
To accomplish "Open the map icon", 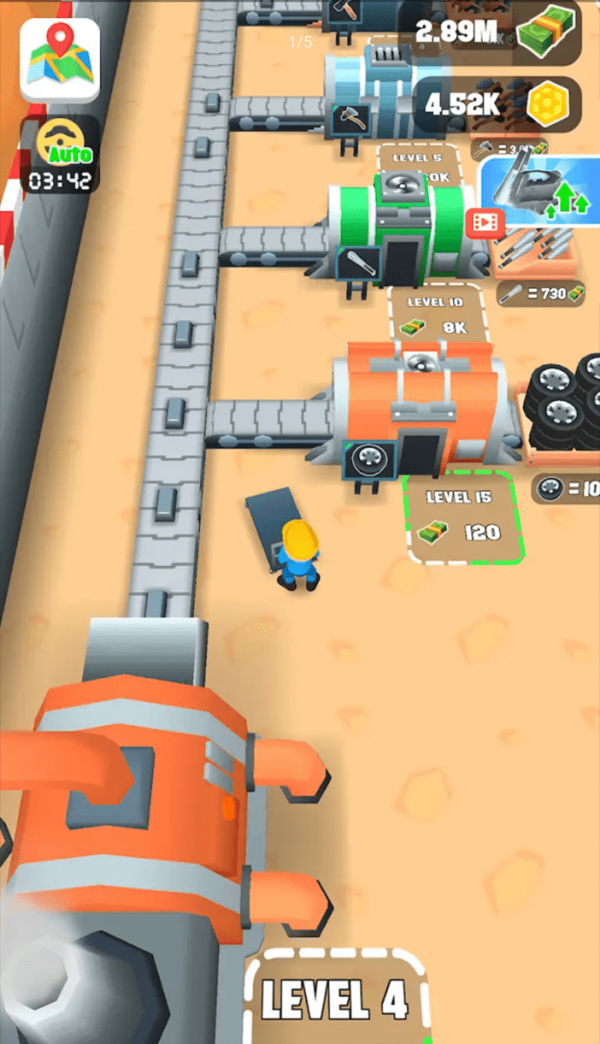I will [x=60, y=59].
